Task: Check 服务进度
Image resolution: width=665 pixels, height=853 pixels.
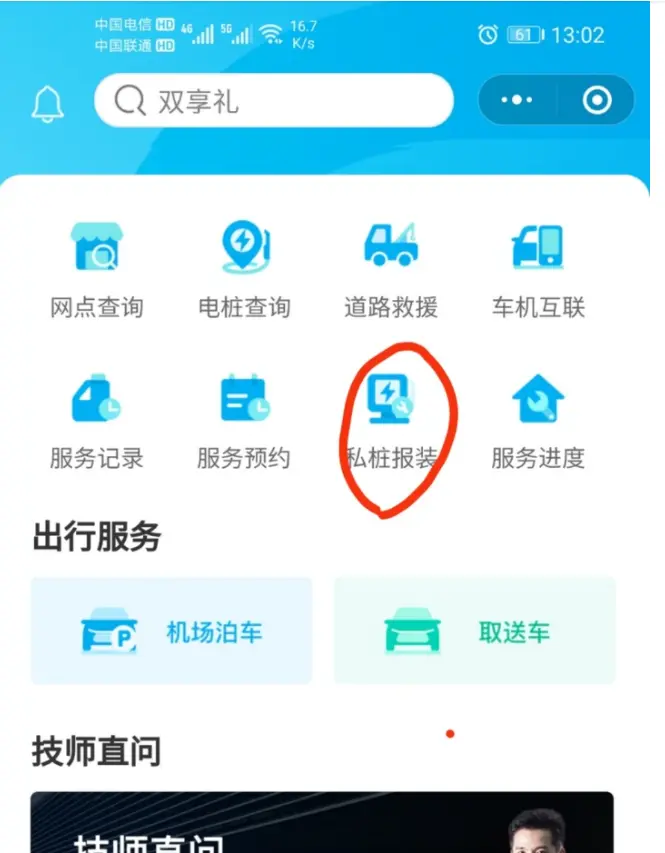Action: point(537,420)
